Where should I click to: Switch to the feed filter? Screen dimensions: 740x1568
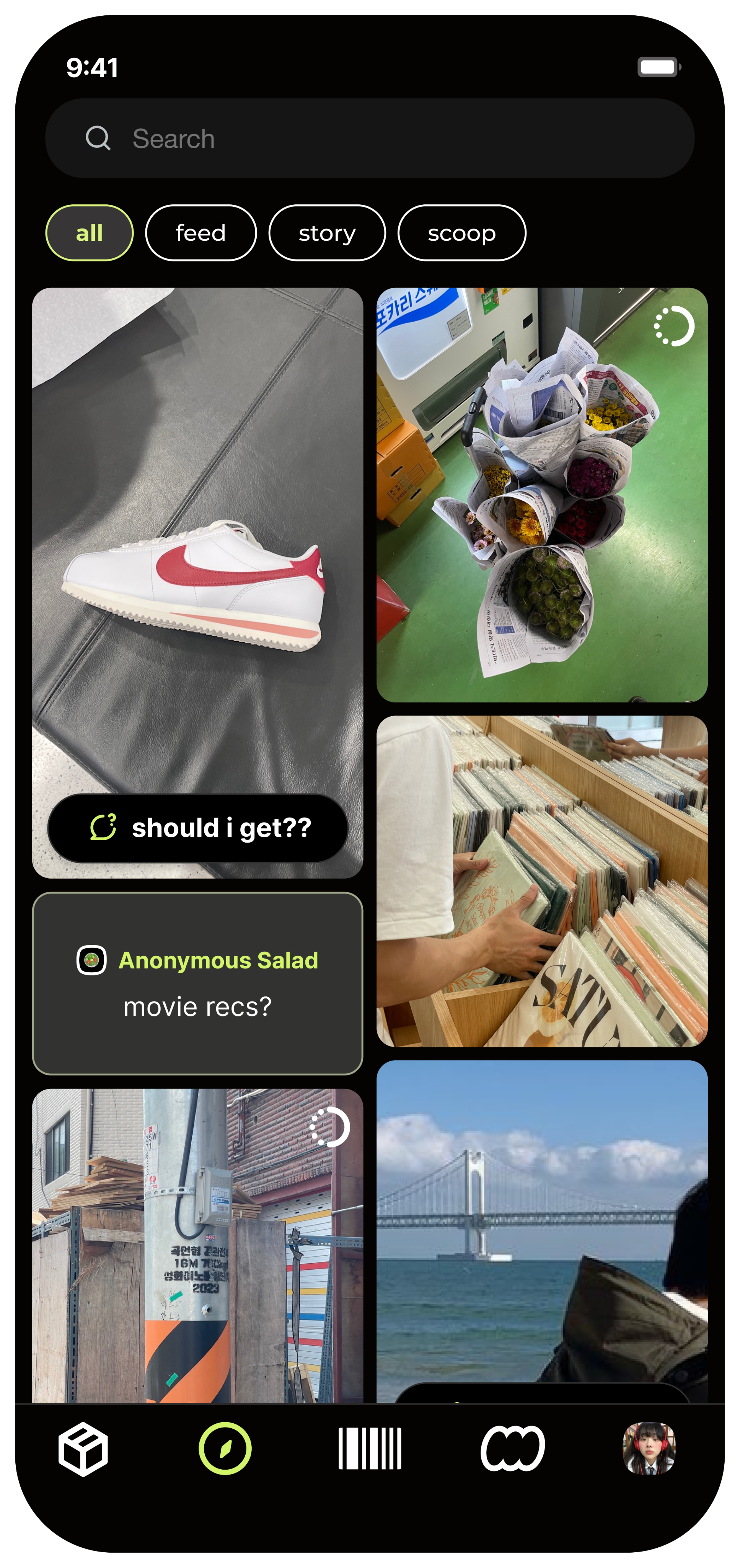click(201, 233)
